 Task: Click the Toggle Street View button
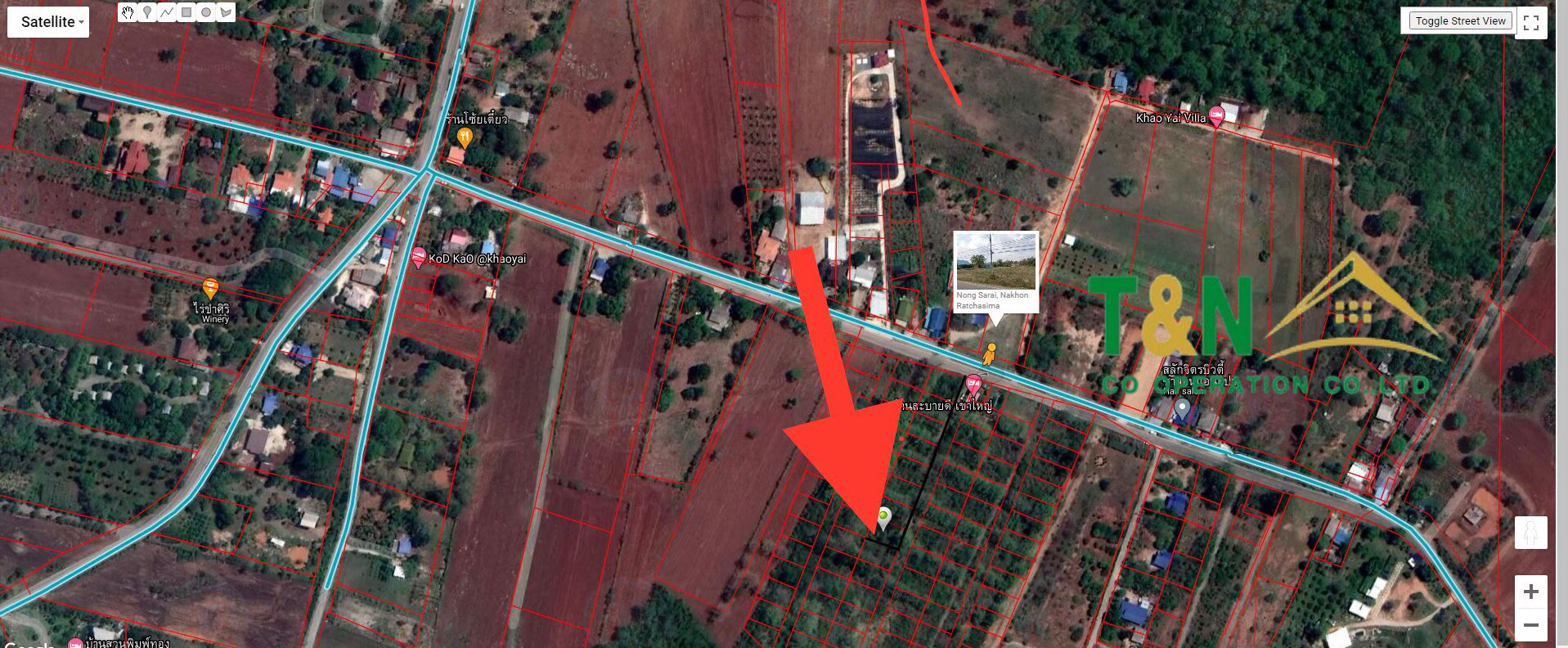pos(1460,21)
